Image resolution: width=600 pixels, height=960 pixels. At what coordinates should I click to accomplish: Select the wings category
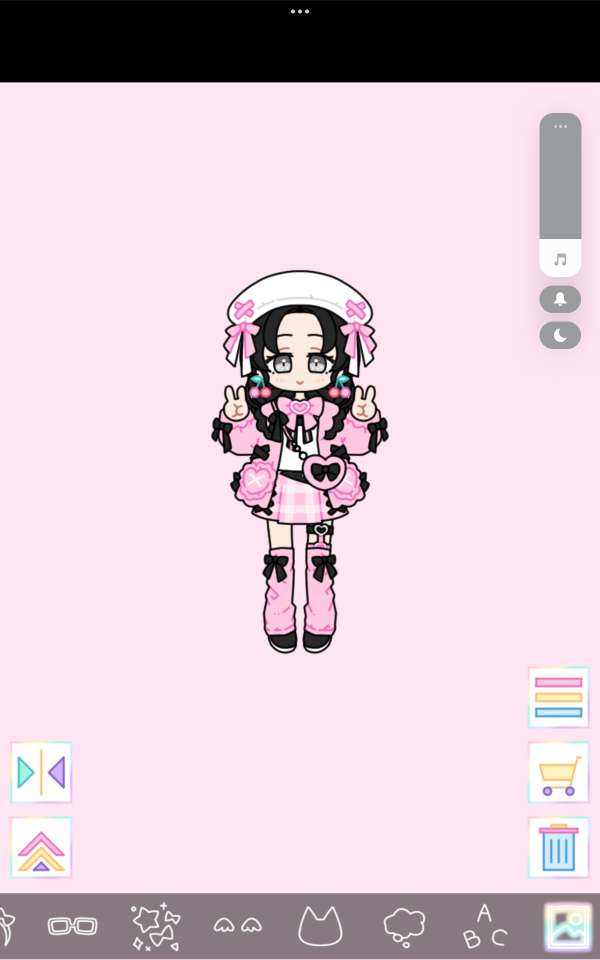pyautogui.click(x=237, y=926)
